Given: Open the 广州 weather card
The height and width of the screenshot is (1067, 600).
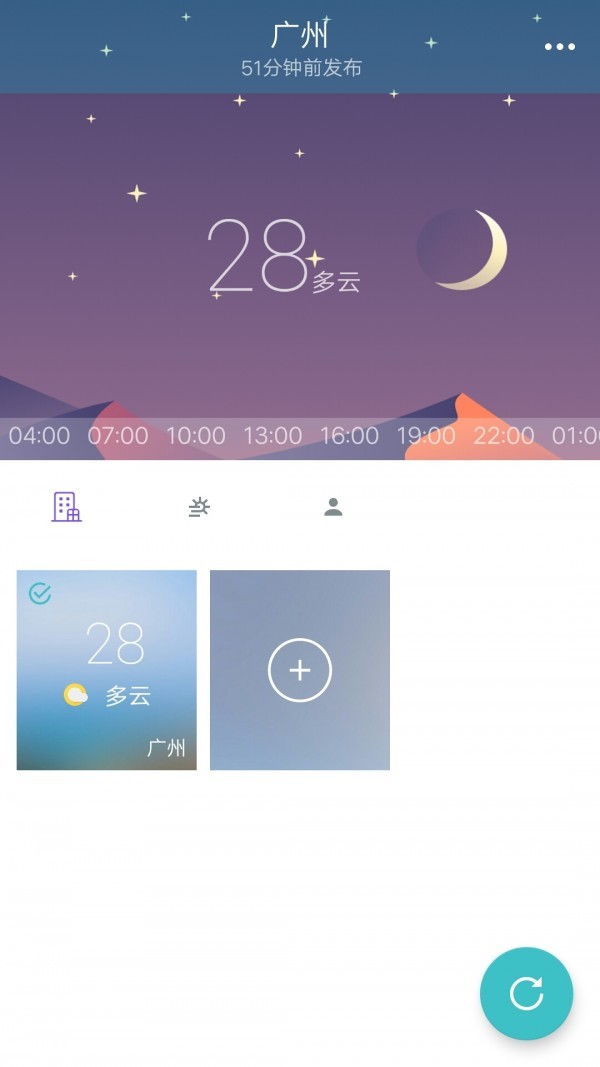Looking at the screenshot, I should [x=107, y=670].
